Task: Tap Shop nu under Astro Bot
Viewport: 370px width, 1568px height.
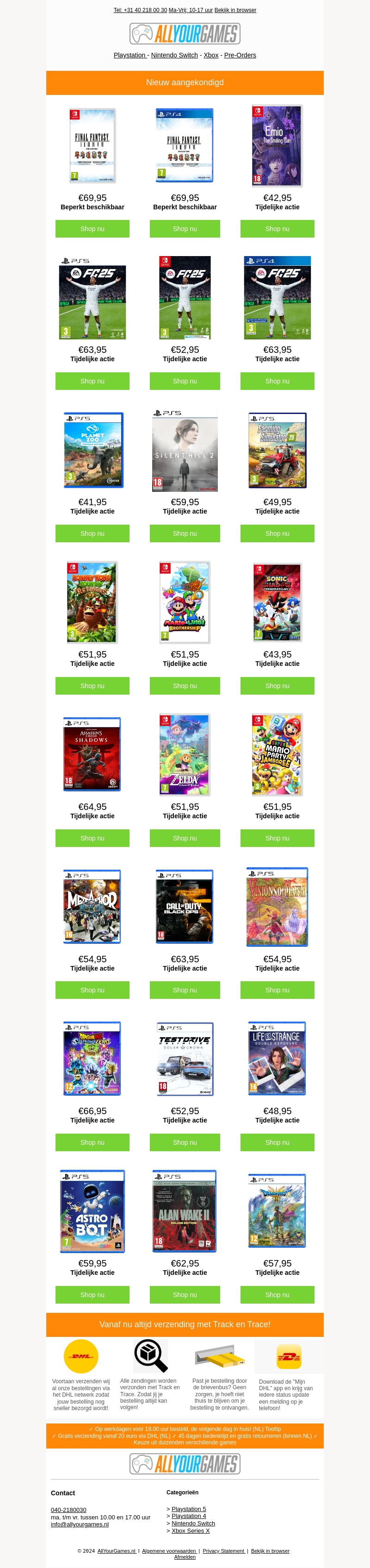Action: coord(92,1295)
